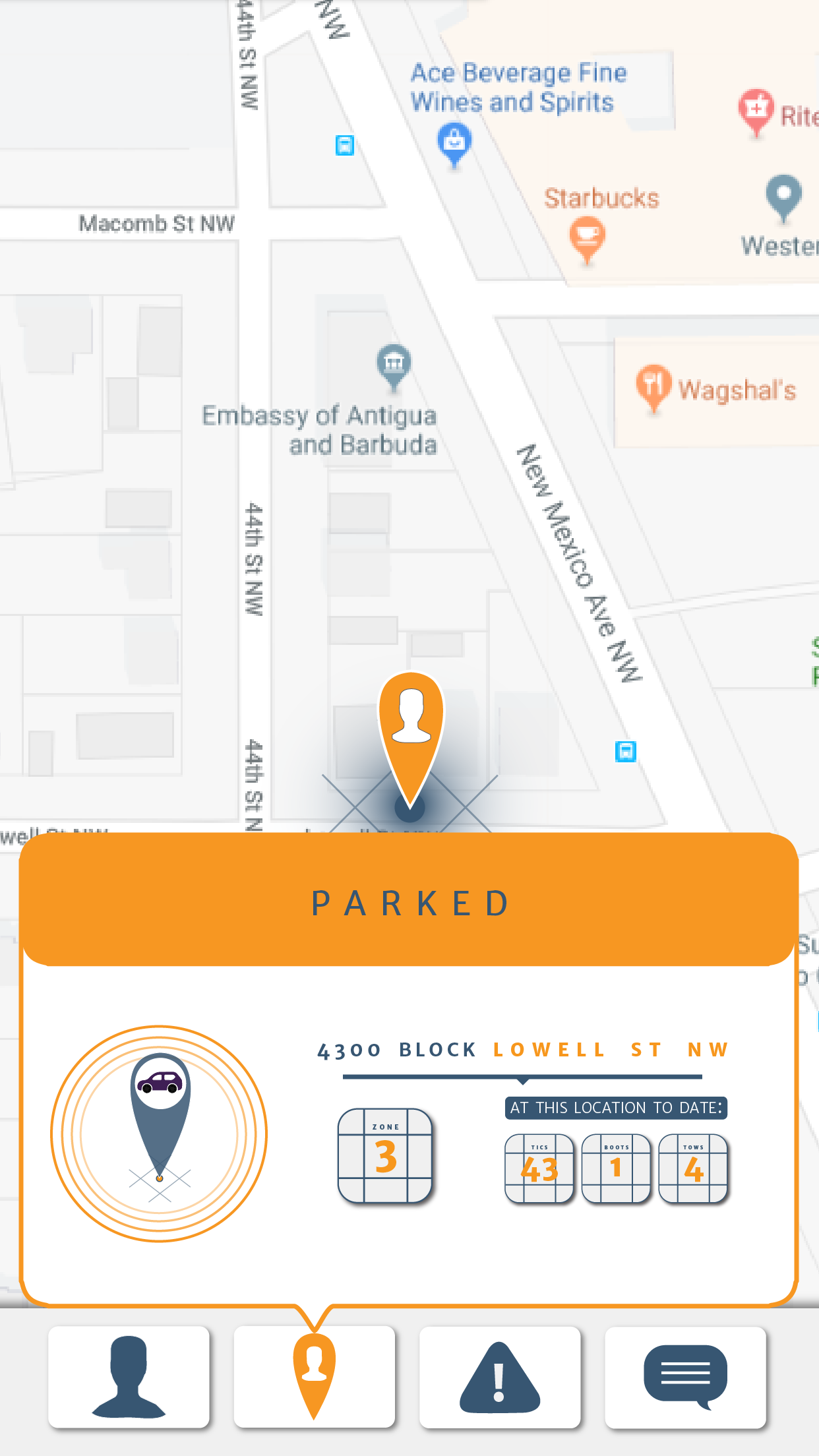Tap Embassy of Antigua and Barbuda marker
Image resolution: width=819 pixels, height=1456 pixels.
coord(394,363)
